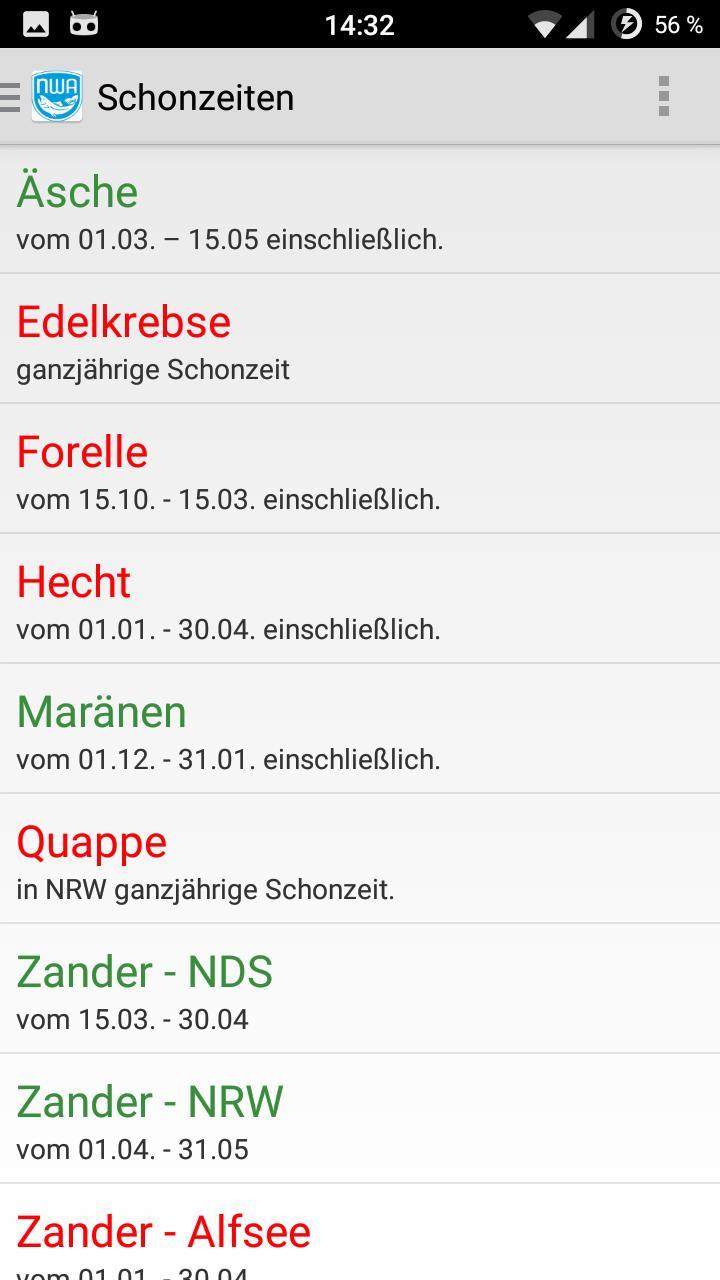View Forelle closed season details
720x1280 pixels.
pyautogui.click(x=360, y=470)
